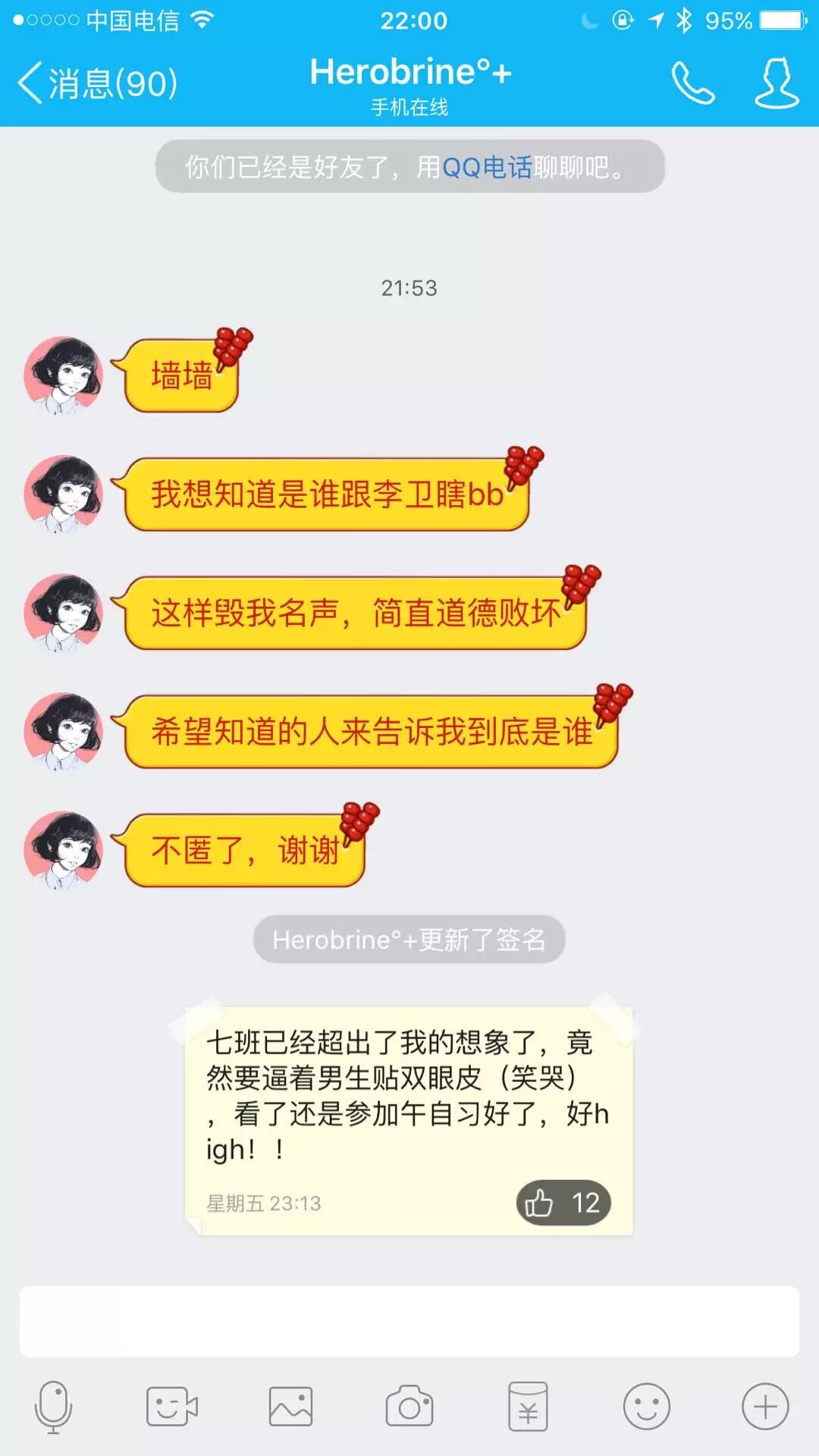Open the emoji picker
The image size is (819, 1456).
[646, 1407]
